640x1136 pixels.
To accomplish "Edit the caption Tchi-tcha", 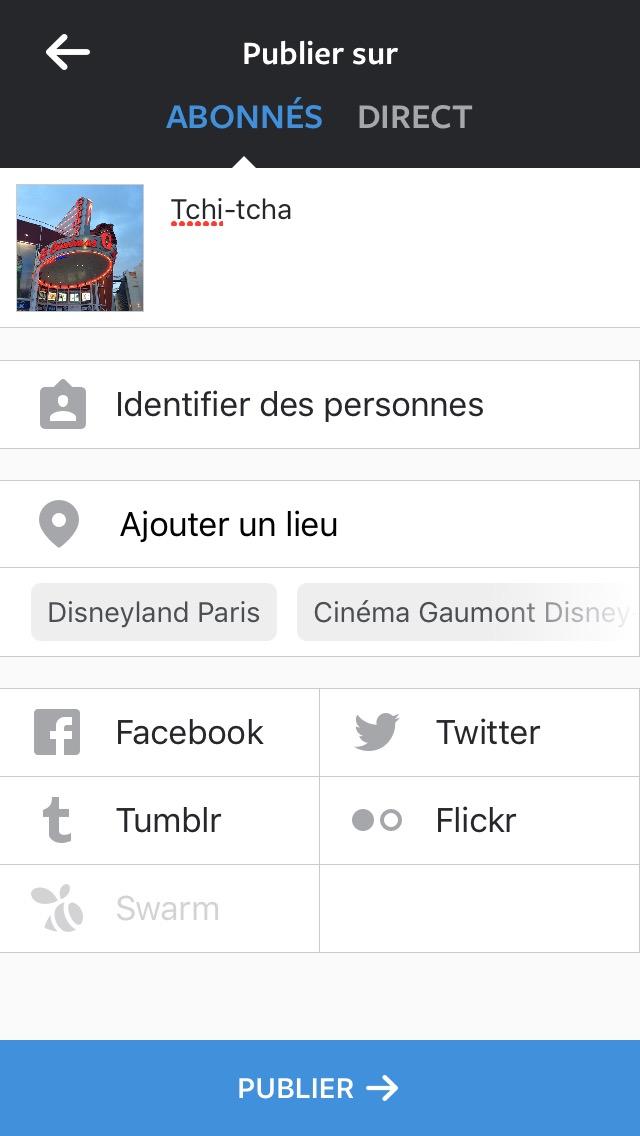I will [231, 210].
